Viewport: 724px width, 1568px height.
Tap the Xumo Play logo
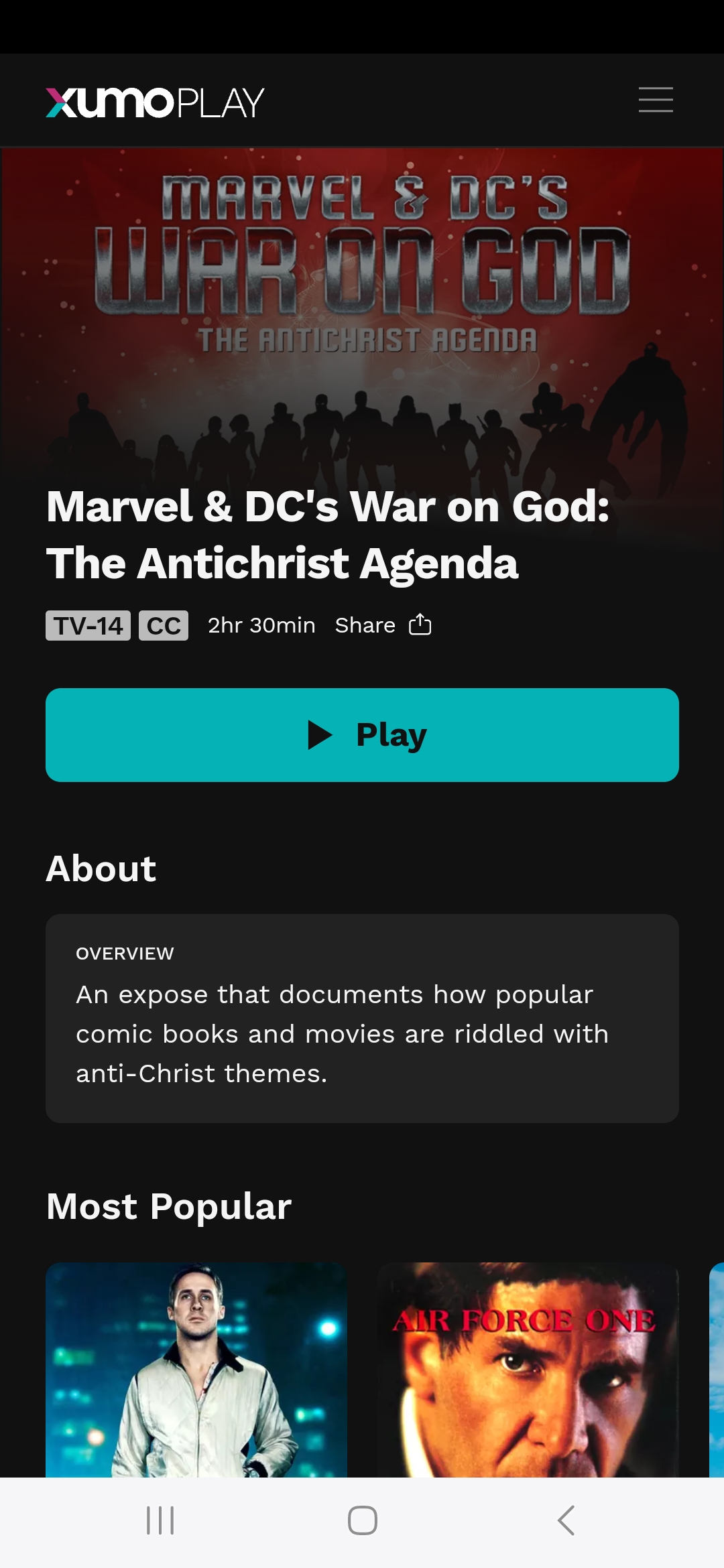pos(155,103)
